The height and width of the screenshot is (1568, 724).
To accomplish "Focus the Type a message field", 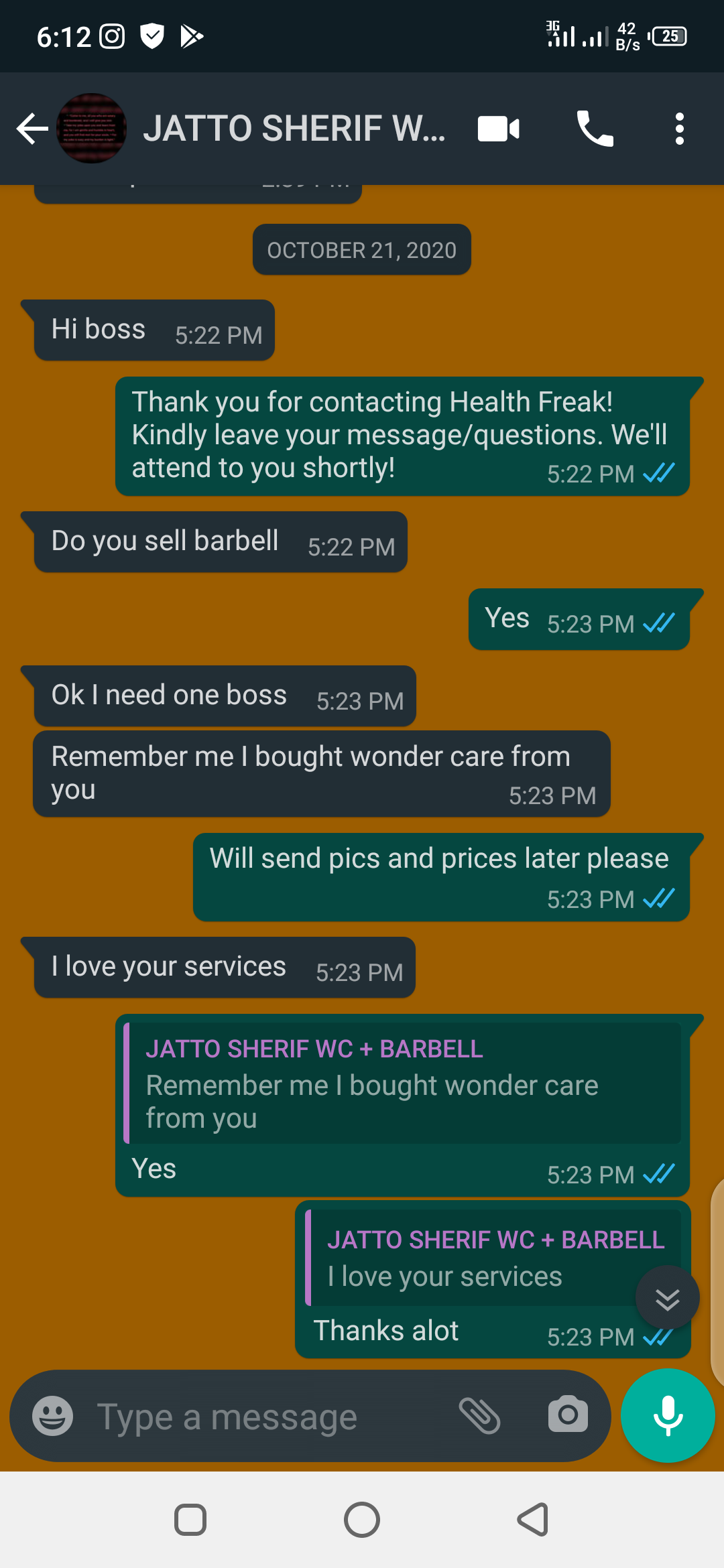I will click(x=268, y=1417).
